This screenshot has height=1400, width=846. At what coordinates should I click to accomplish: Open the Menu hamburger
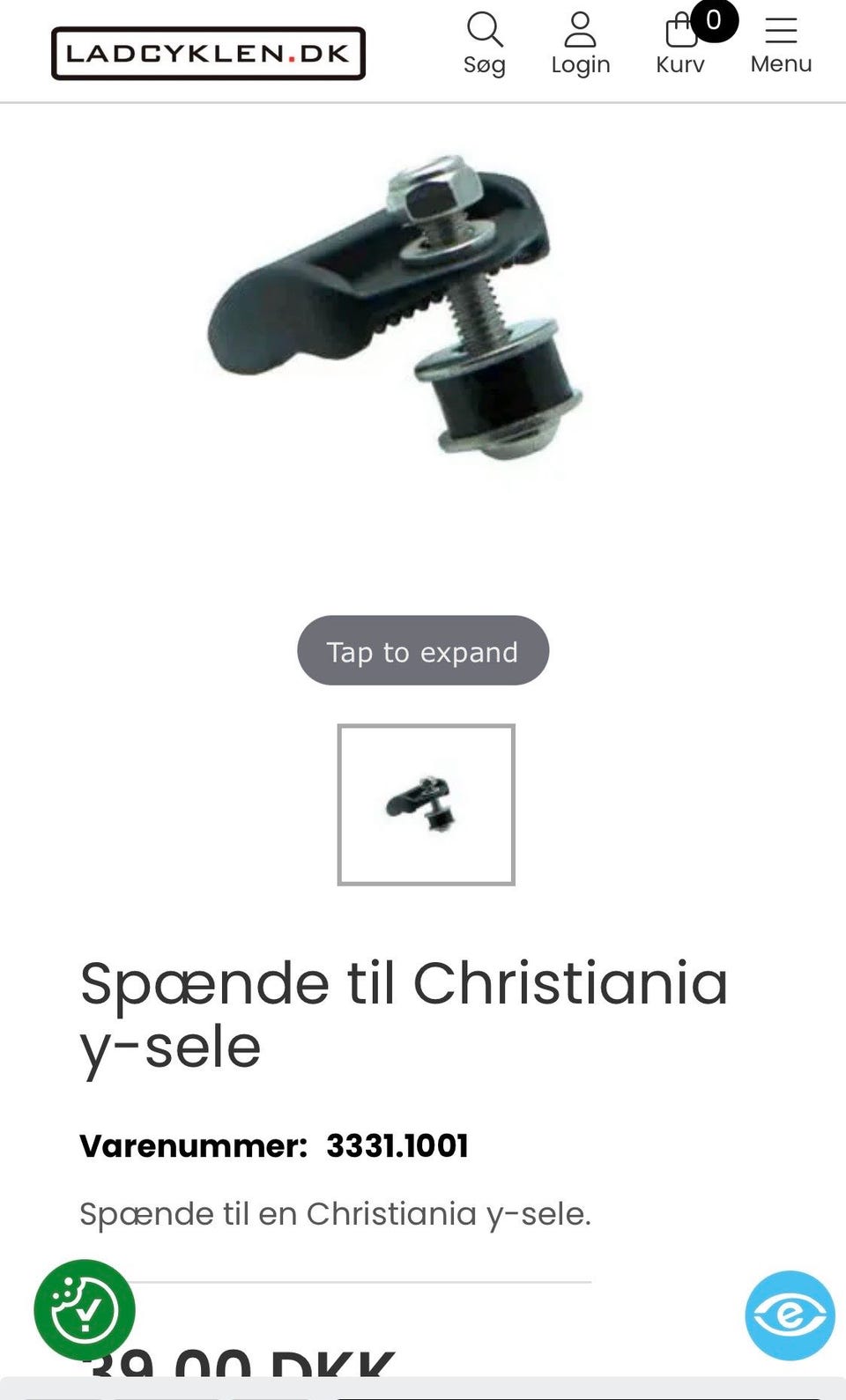pyautogui.click(x=781, y=43)
